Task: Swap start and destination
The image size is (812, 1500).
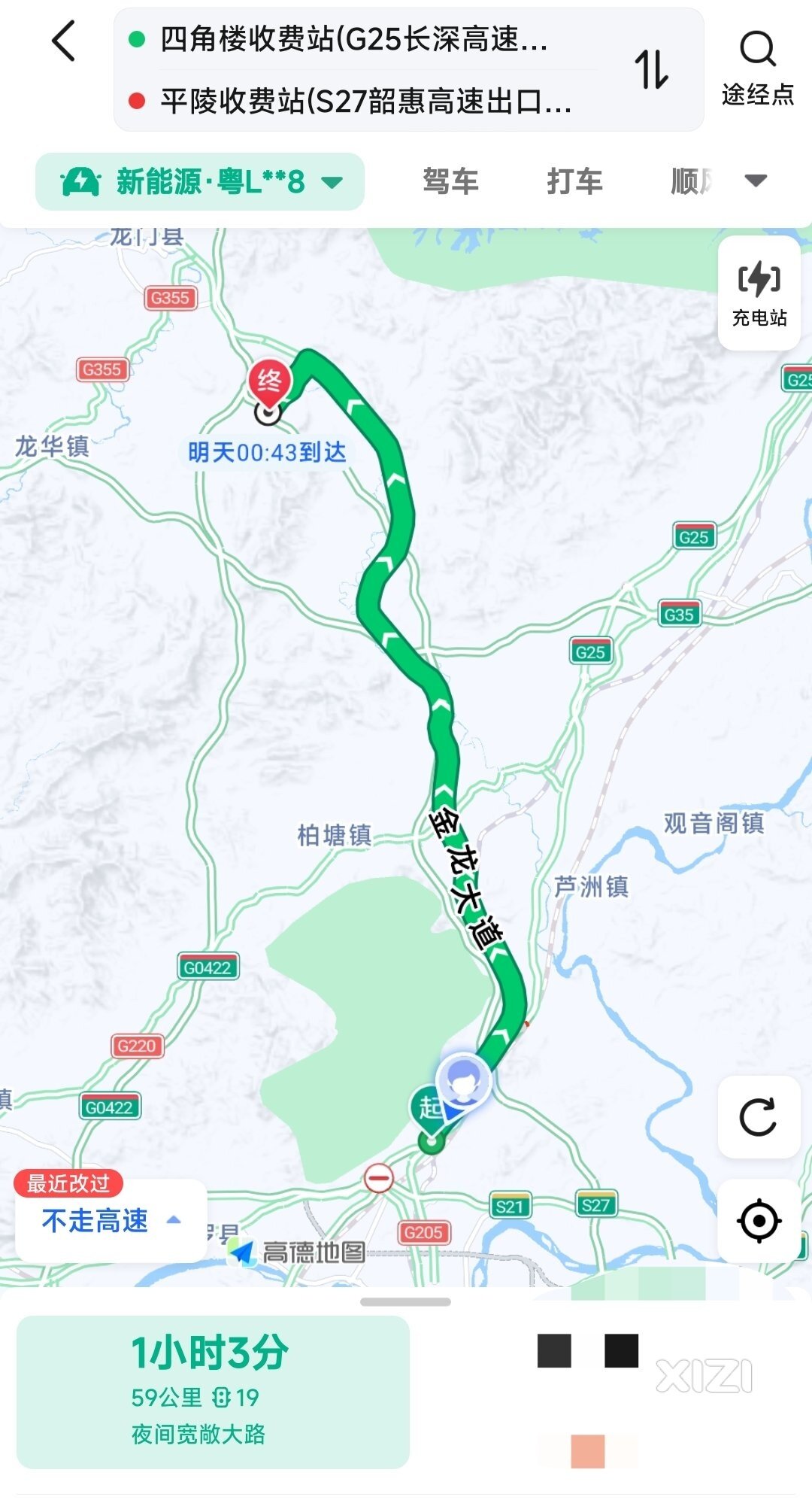Action: pyautogui.click(x=651, y=70)
